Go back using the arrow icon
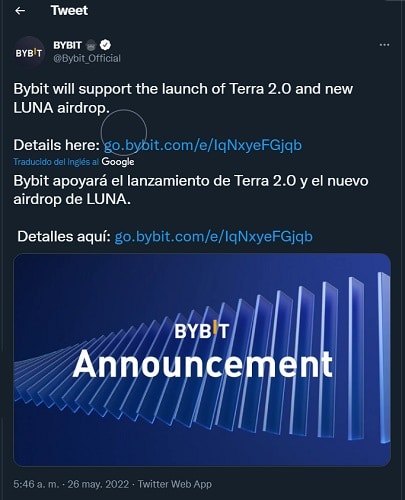The width and height of the screenshot is (405, 500). click(x=20, y=11)
